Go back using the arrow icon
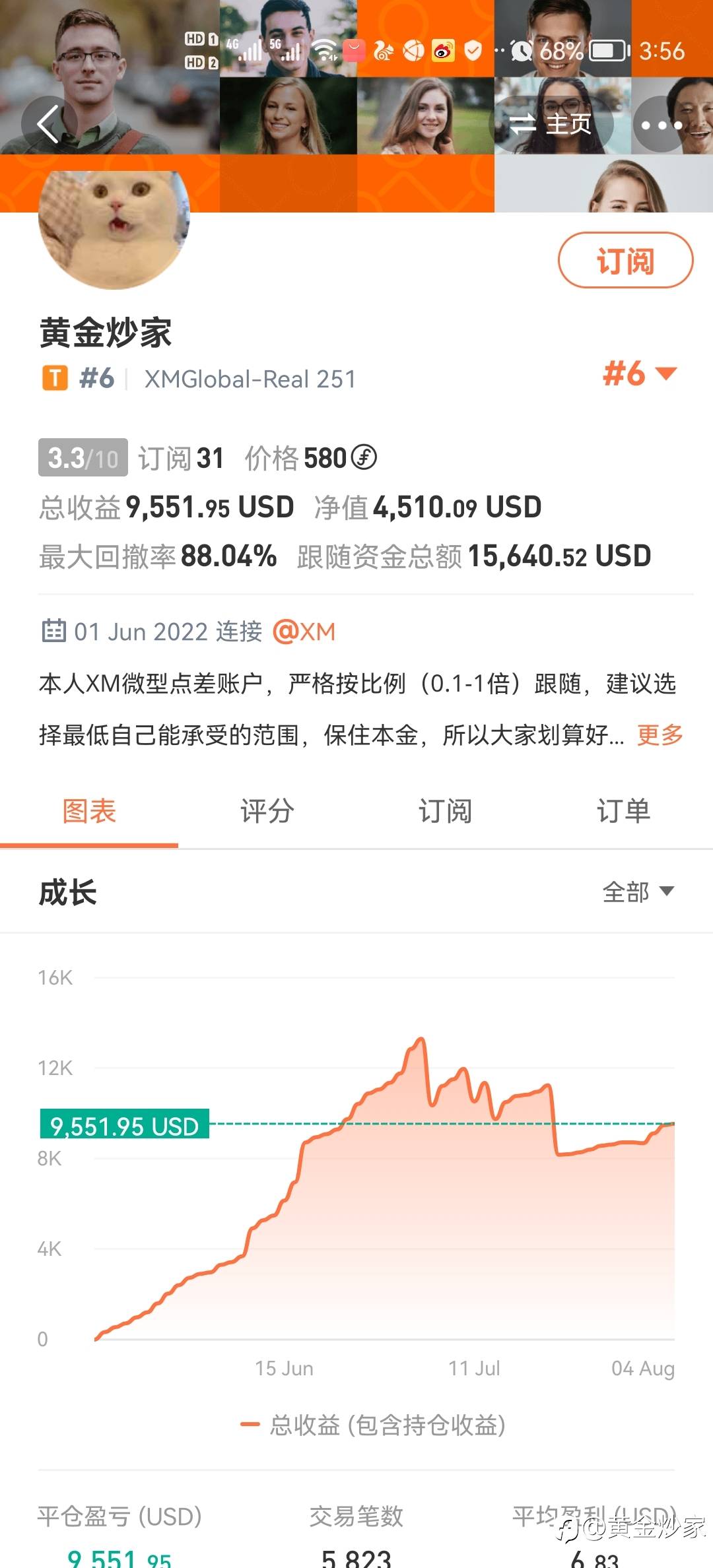This screenshot has width=713, height=1568. point(49,124)
